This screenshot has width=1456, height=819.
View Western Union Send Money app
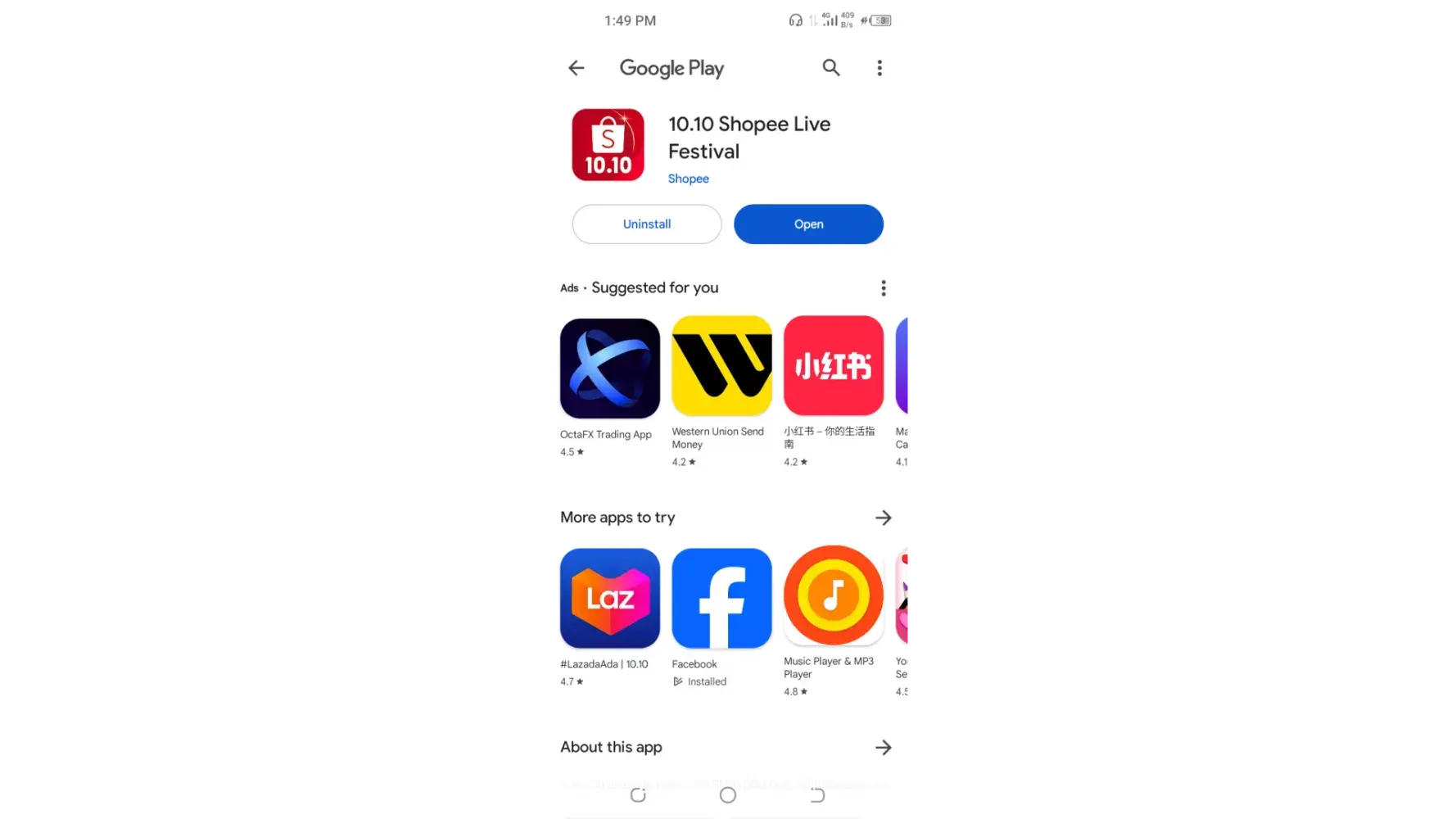[x=721, y=366]
